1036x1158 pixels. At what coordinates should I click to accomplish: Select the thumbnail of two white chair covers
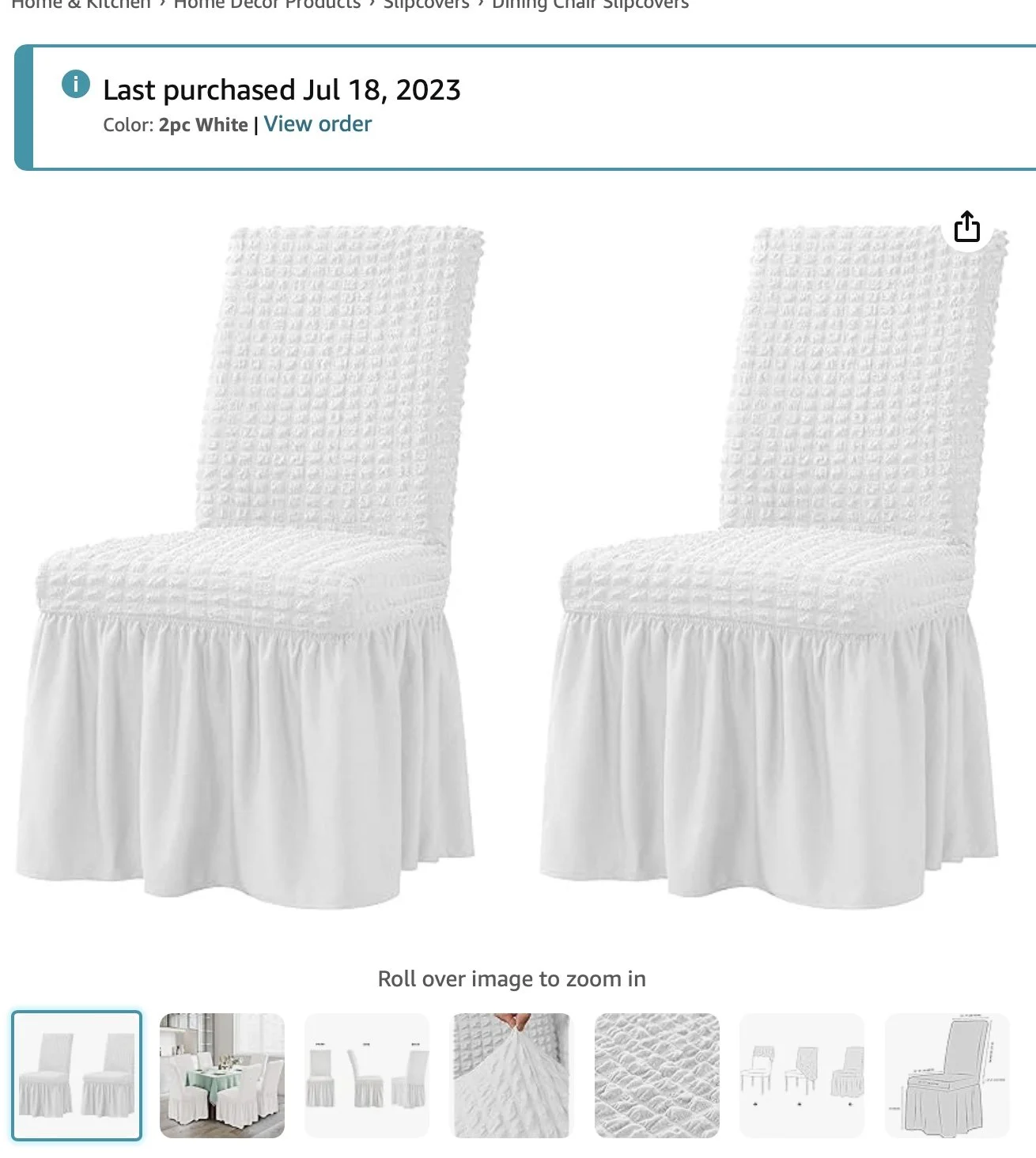(x=77, y=1075)
